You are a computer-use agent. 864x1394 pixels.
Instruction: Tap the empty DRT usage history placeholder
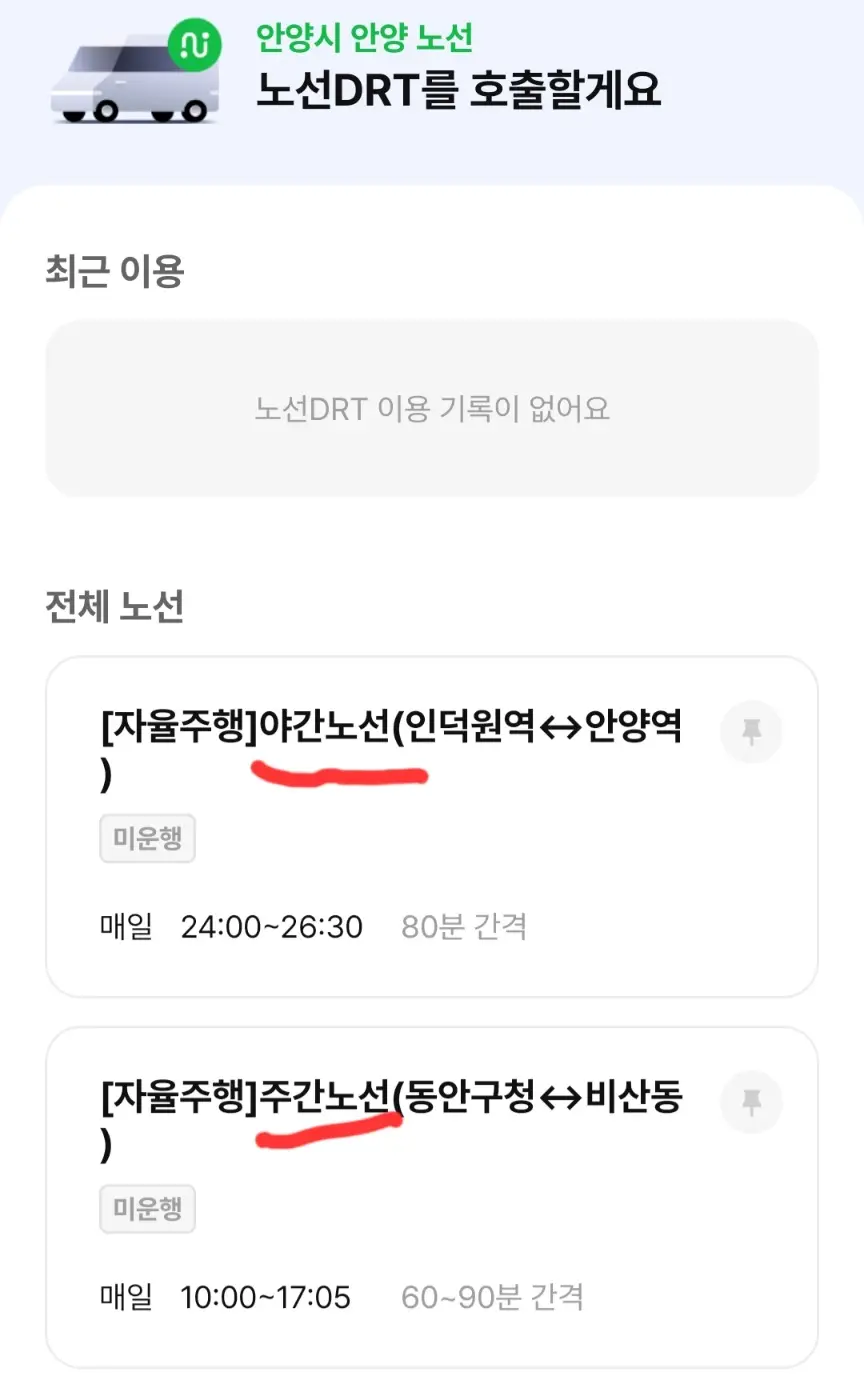[432, 407]
